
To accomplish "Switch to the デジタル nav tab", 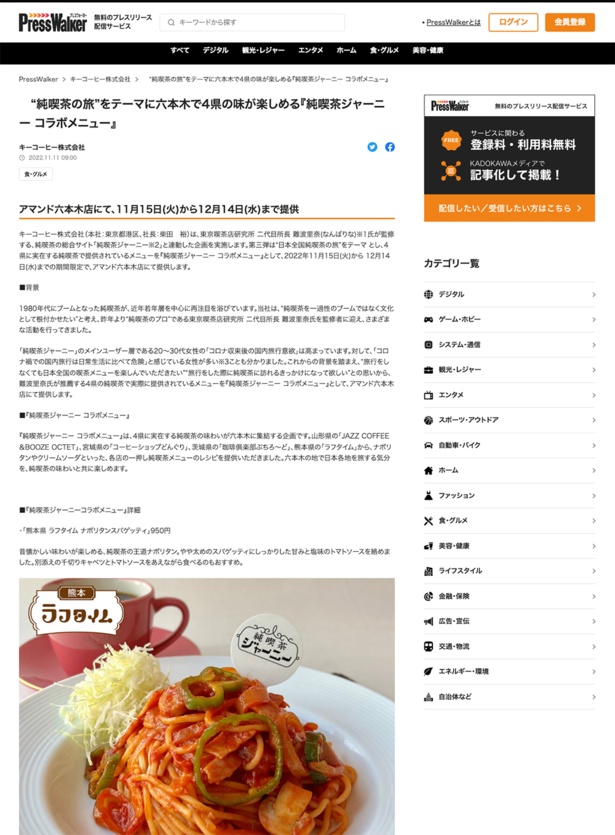I will 215,50.
